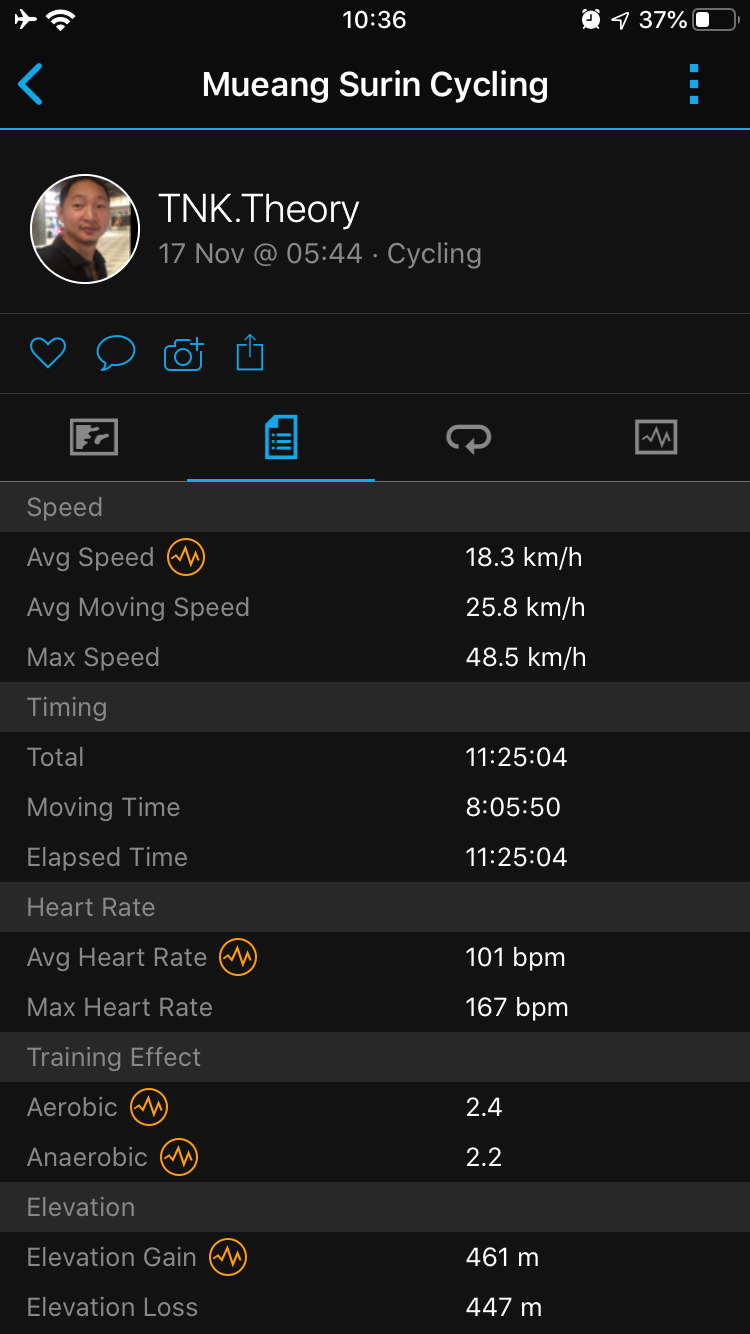Image resolution: width=750 pixels, height=1334 pixels.
Task: Share this activity
Action: 250,353
